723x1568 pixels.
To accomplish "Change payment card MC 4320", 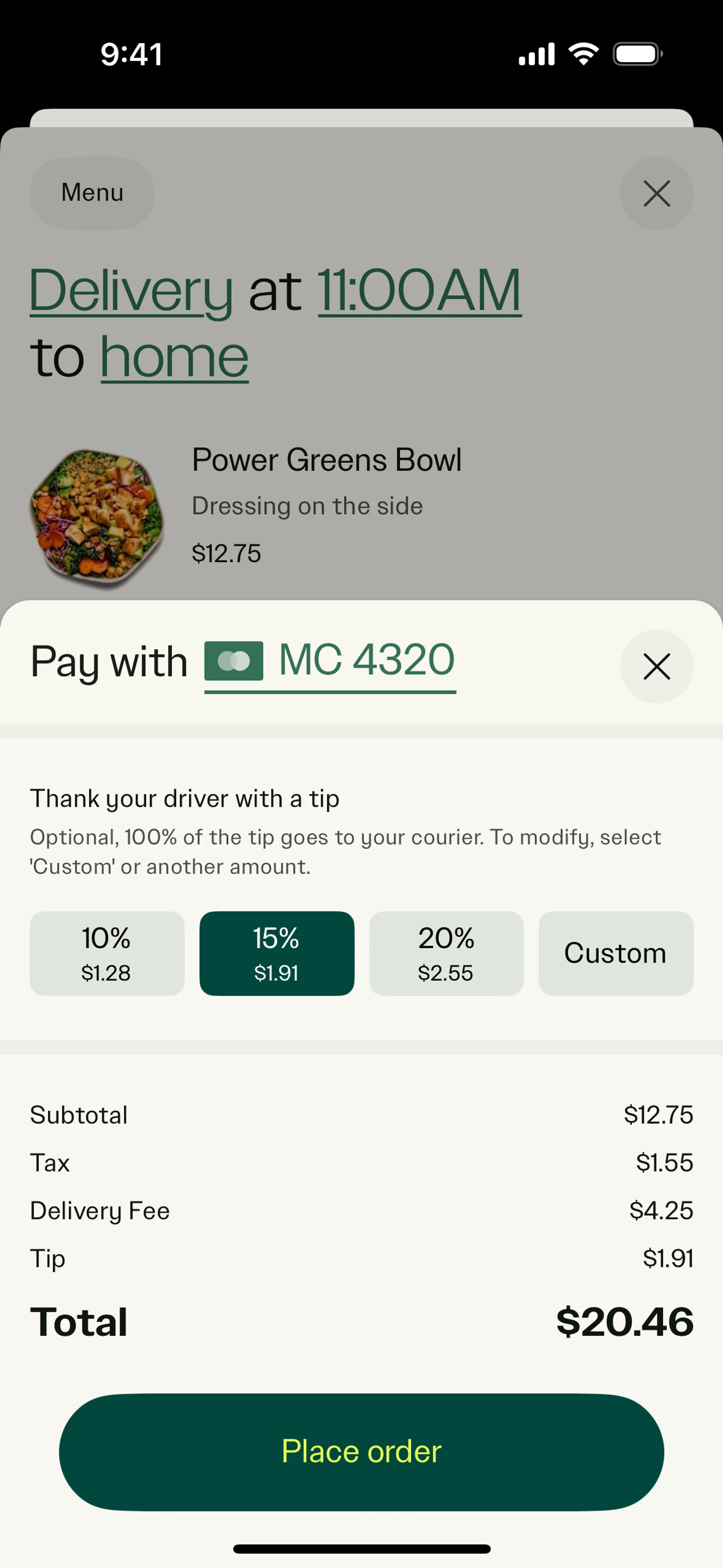I will coord(330,661).
